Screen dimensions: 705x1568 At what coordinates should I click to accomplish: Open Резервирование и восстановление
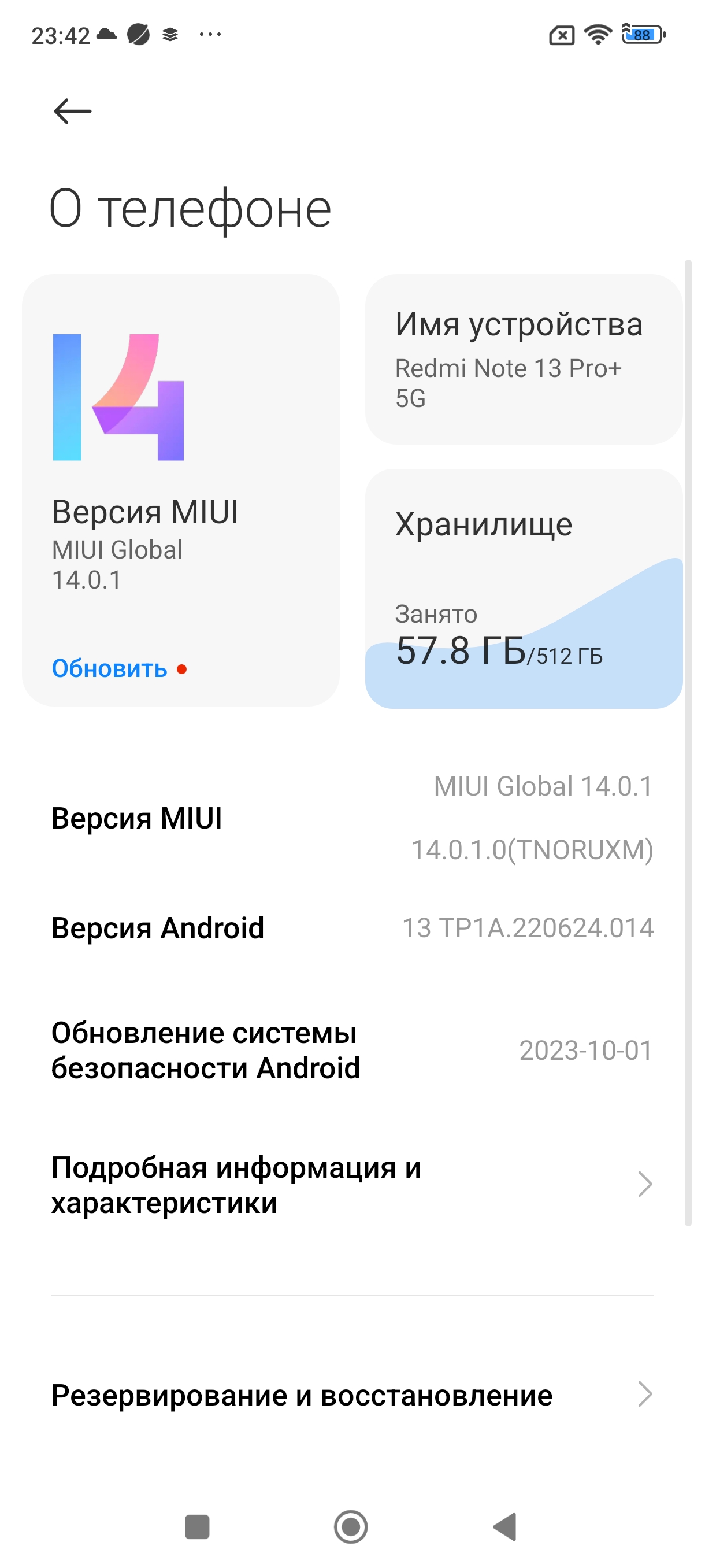click(352, 1395)
